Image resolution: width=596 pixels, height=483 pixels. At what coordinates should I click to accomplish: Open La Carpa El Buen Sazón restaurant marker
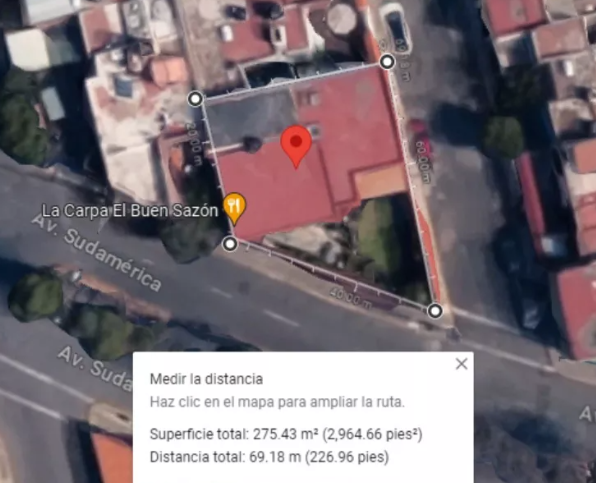click(235, 208)
